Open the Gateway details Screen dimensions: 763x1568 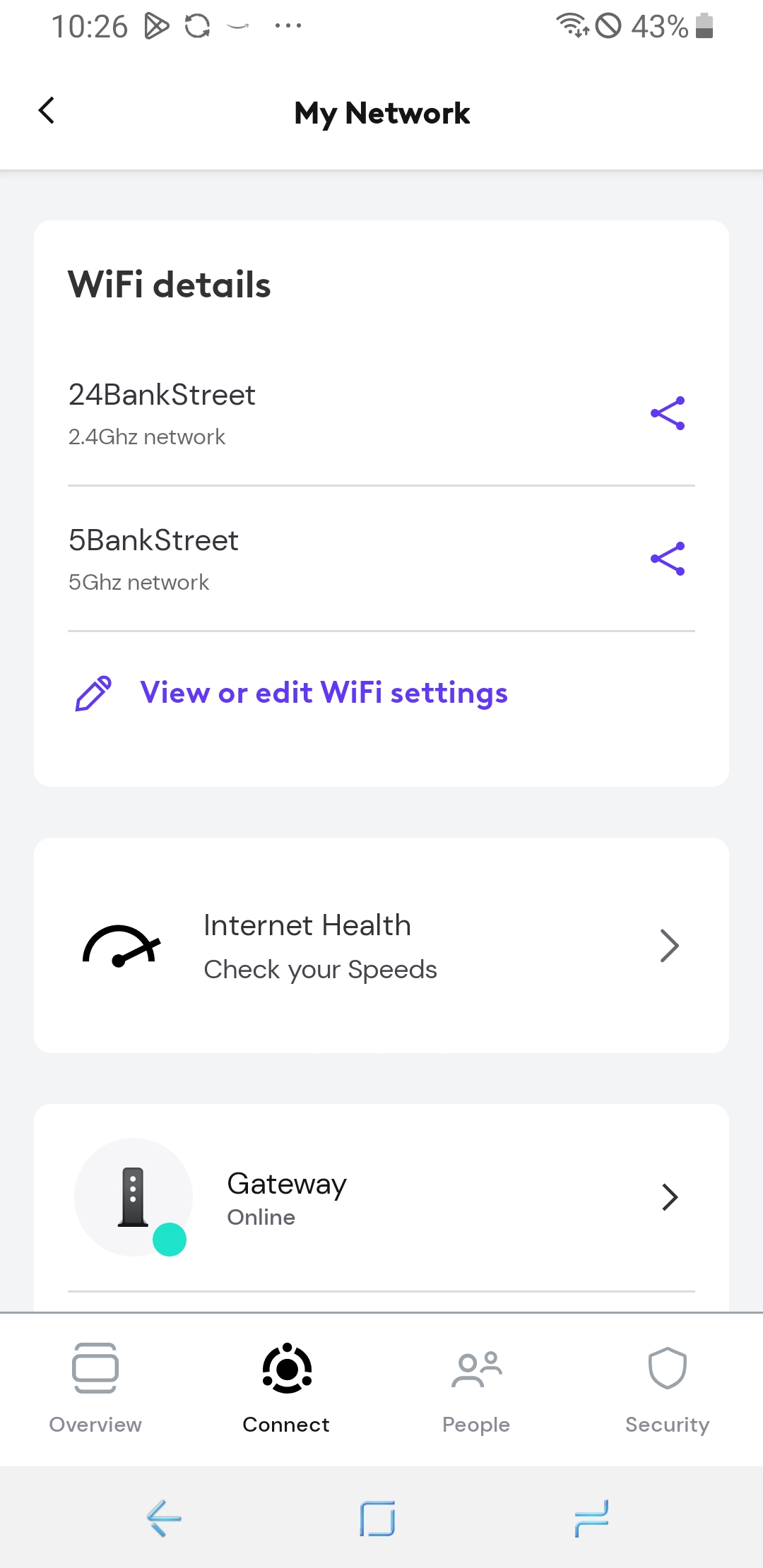(381, 1197)
